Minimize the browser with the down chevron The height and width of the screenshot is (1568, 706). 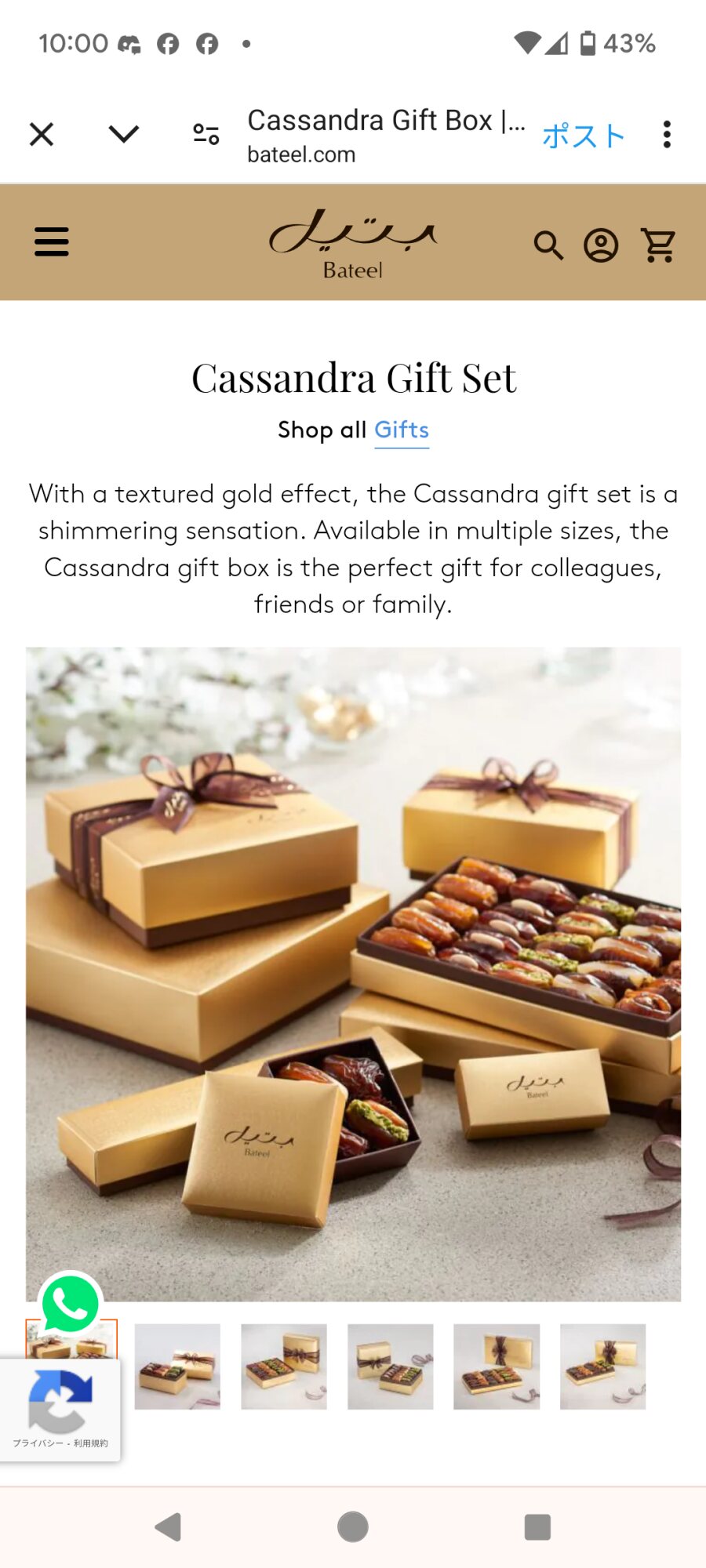click(x=124, y=134)
